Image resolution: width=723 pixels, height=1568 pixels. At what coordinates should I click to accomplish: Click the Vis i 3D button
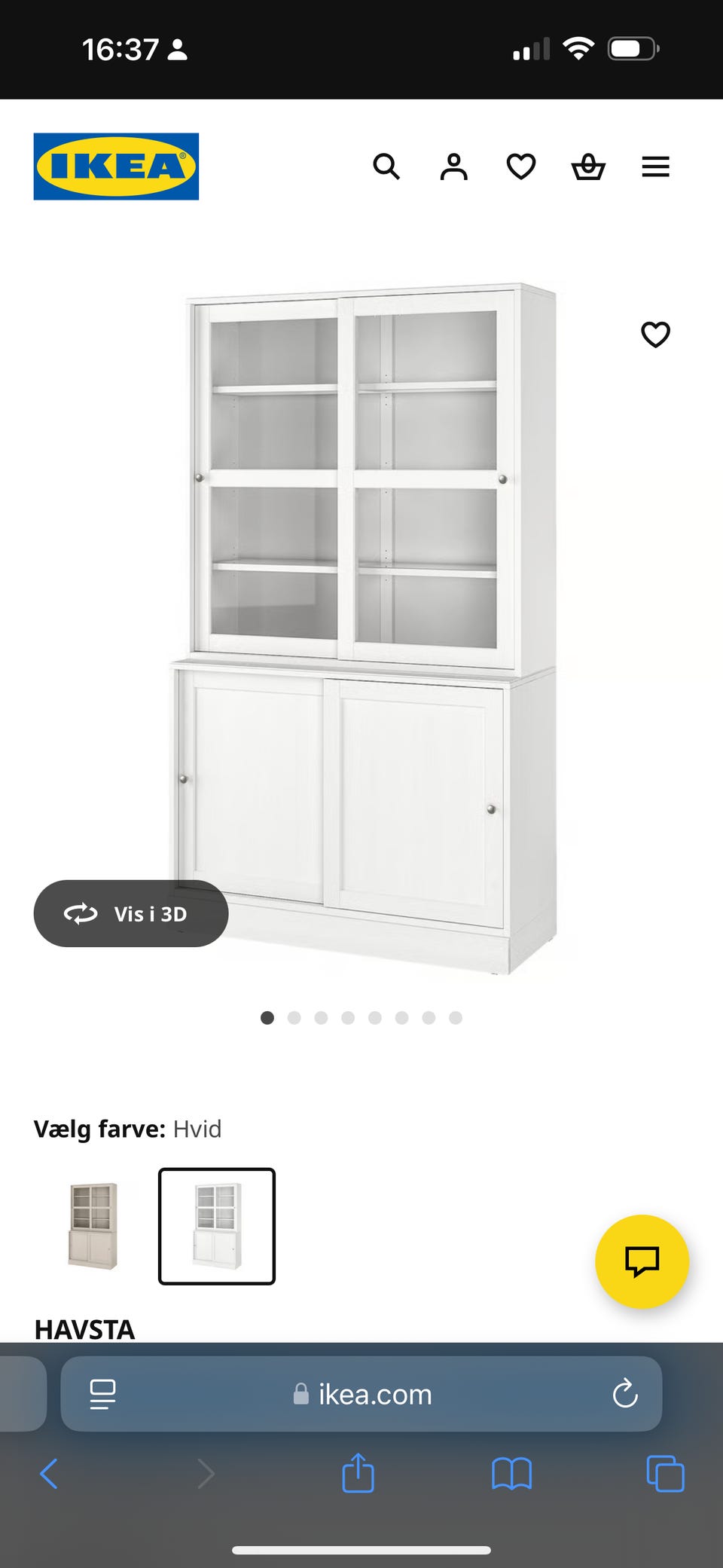tap(130, 913)
